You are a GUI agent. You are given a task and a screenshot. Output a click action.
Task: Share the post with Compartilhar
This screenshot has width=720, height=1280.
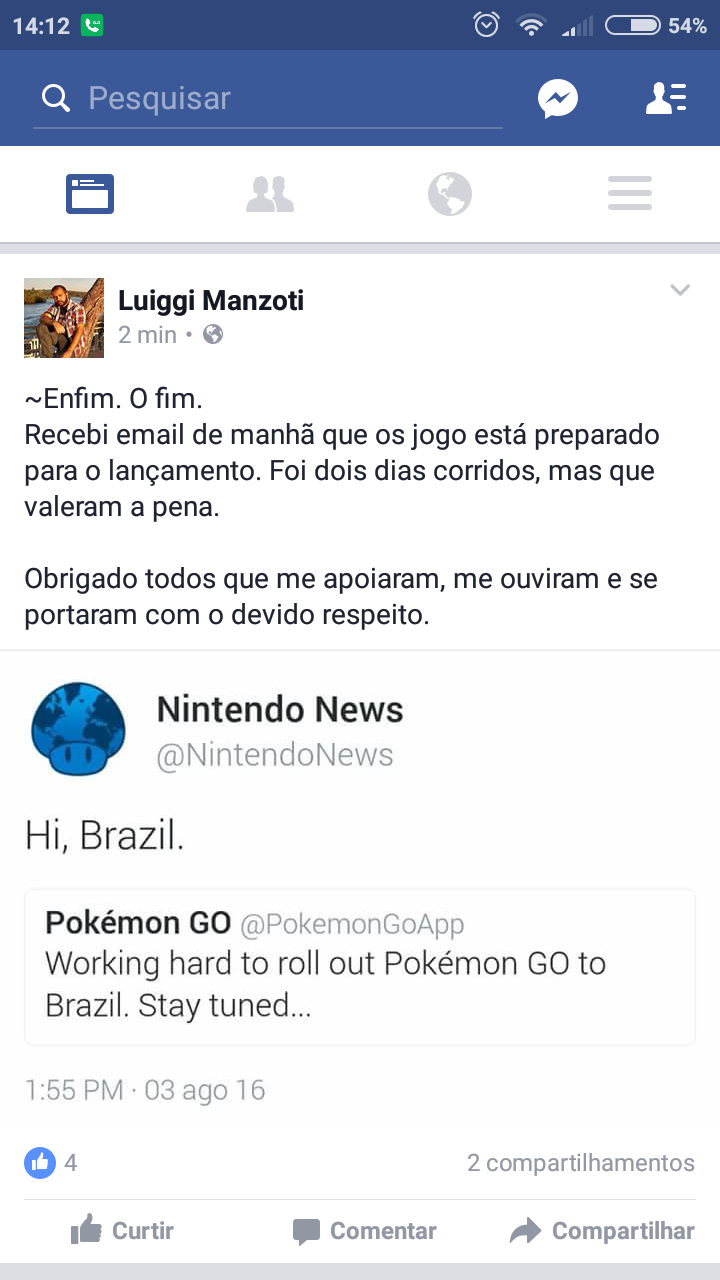click(602, 1231)
